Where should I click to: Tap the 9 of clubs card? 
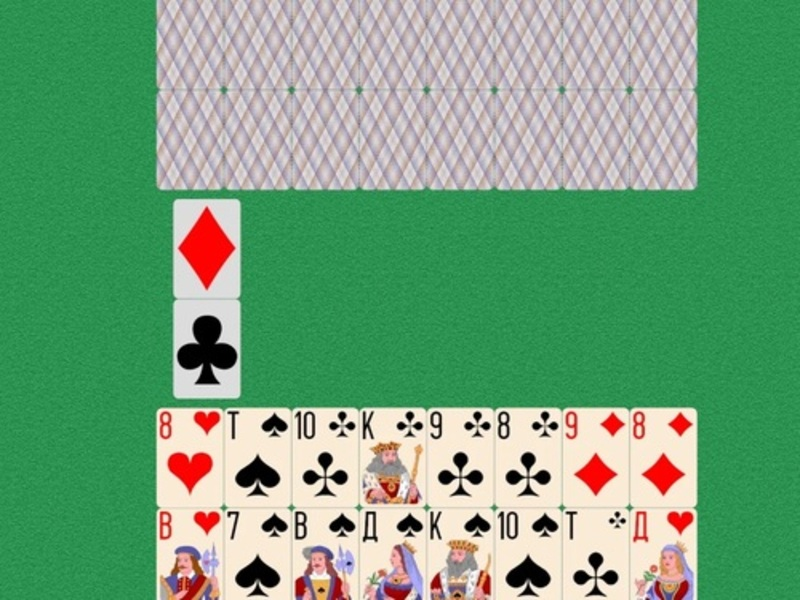coord(460,457)
